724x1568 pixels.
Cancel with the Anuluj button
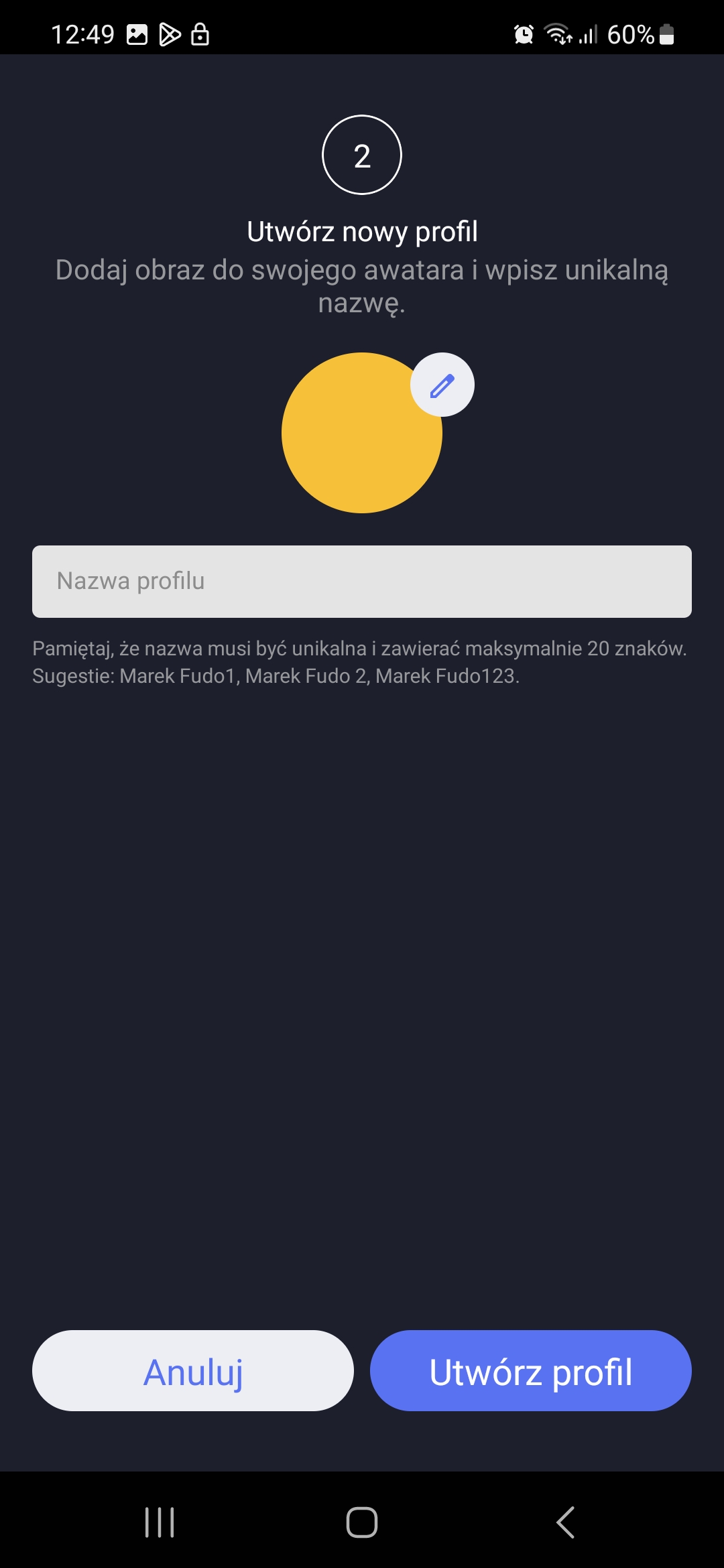[x=193, y=1371]
